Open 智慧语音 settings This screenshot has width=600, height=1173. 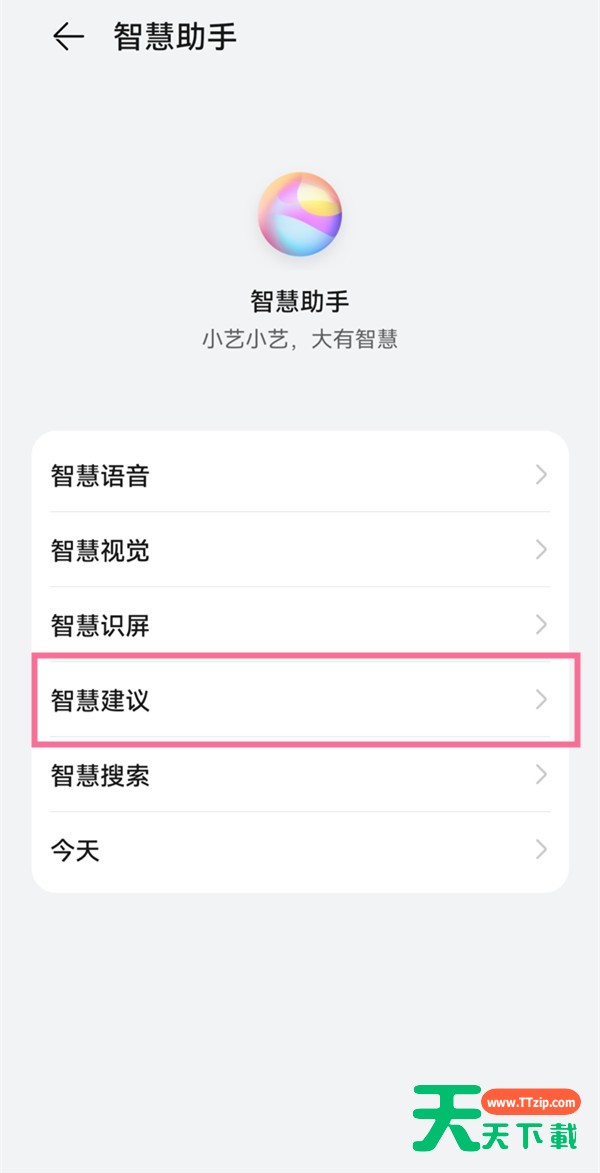click(300, 474)
